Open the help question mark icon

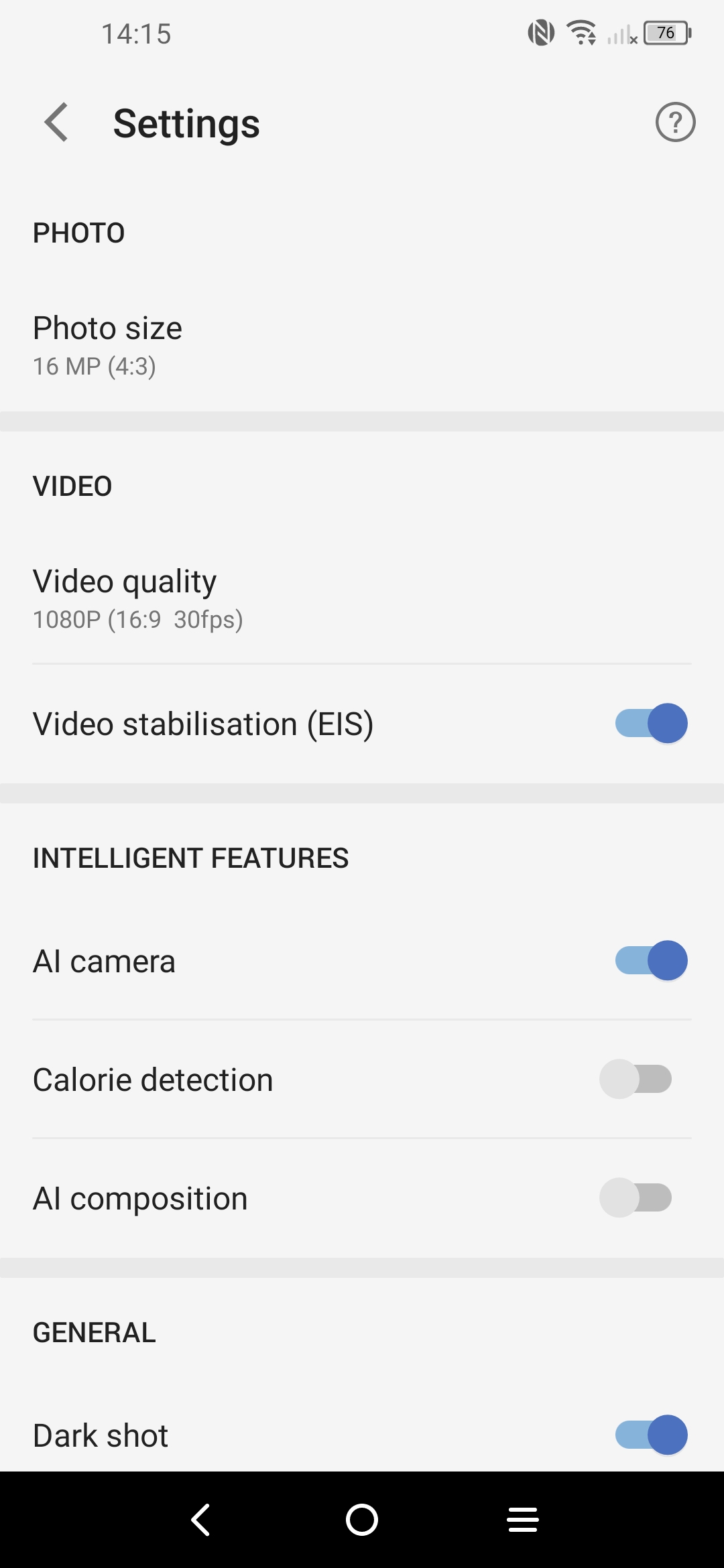675,122
